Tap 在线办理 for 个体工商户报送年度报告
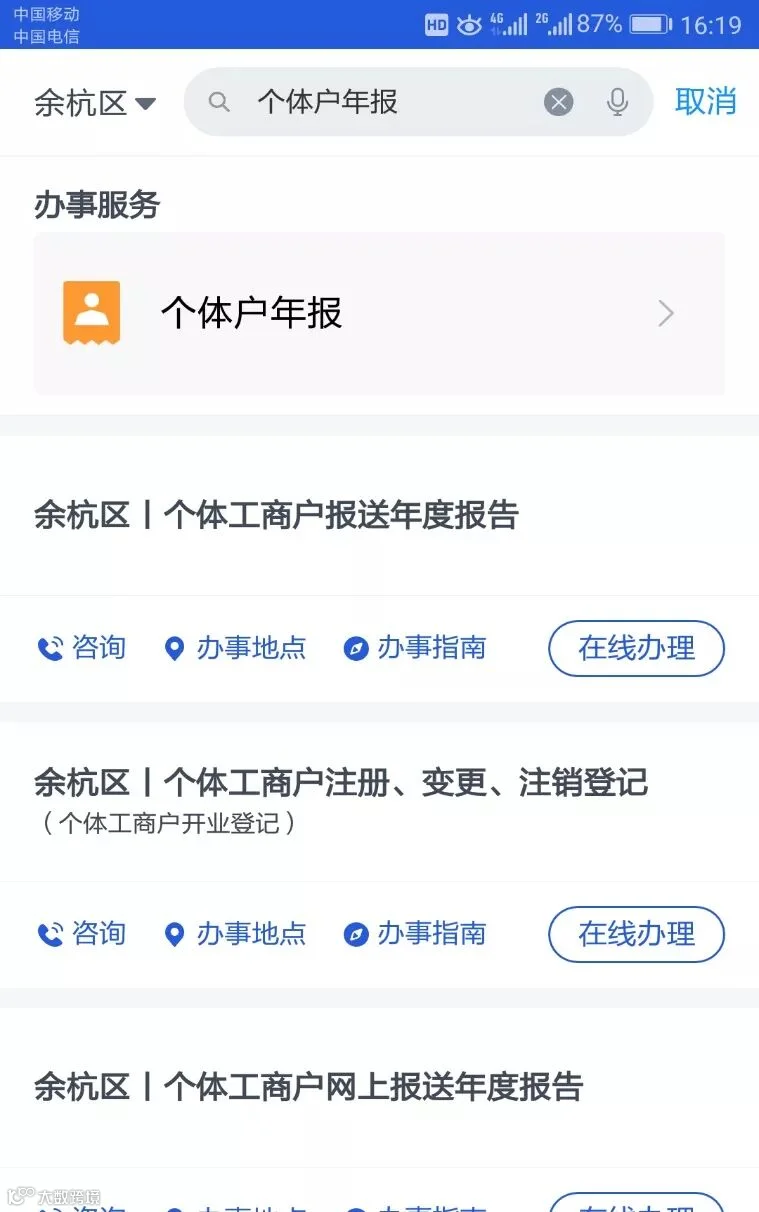The width and height of the screenshot is (759, 1212). [x=636, y=648]
